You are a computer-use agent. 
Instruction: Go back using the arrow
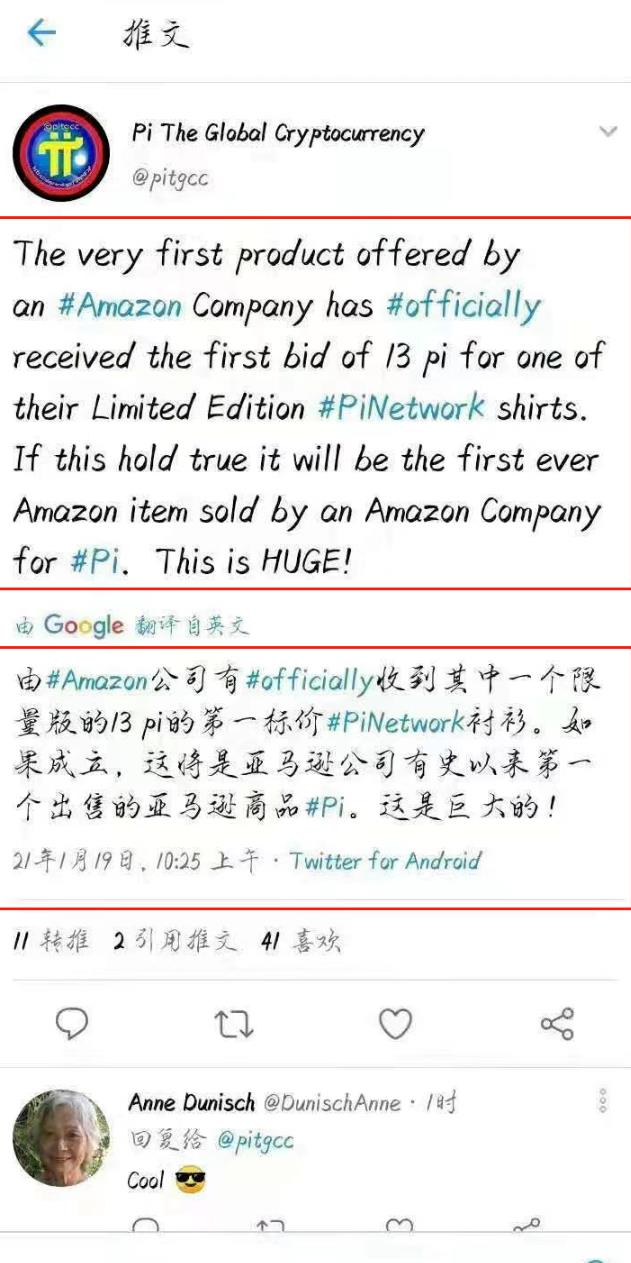pos(41,33)
